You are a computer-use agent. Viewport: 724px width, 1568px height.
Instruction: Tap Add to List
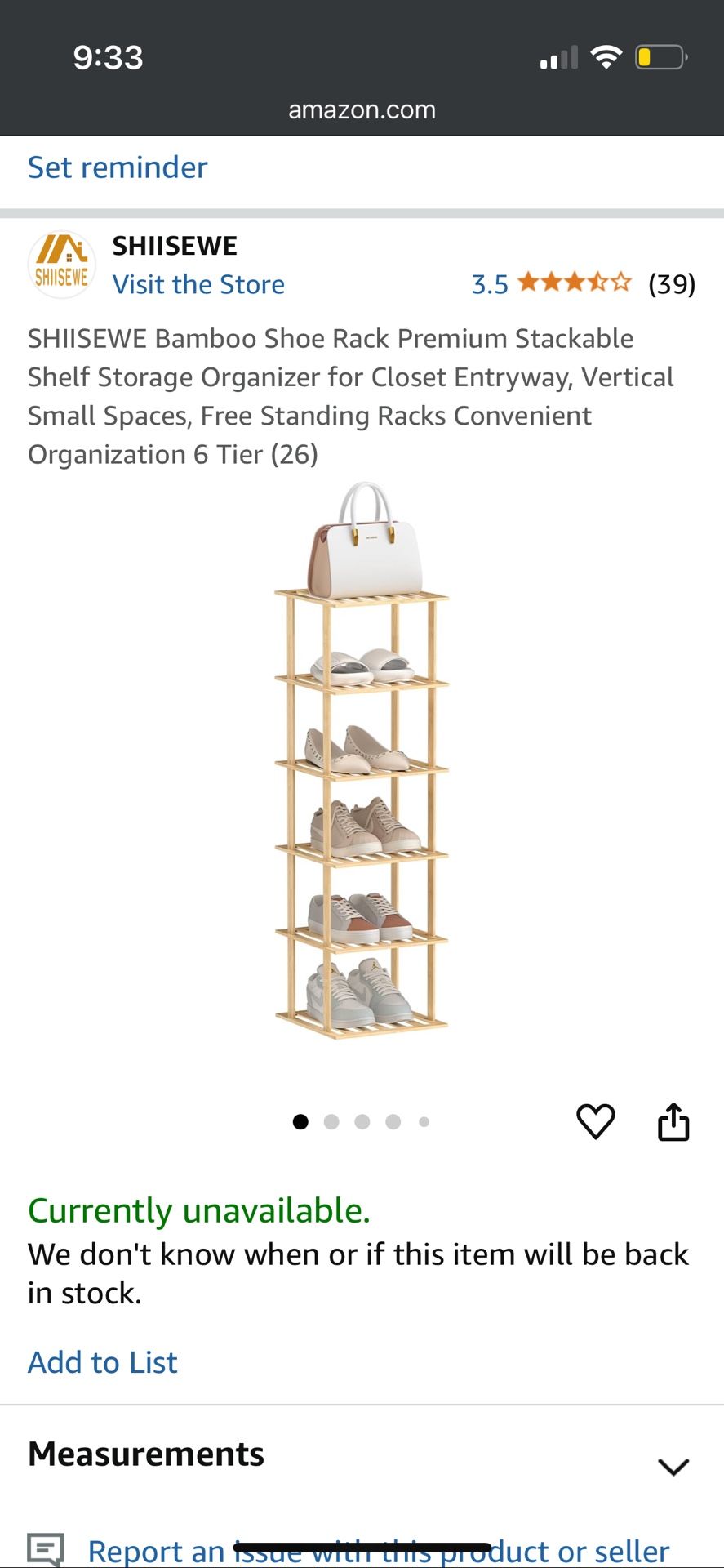click(x=102, y=1362)
